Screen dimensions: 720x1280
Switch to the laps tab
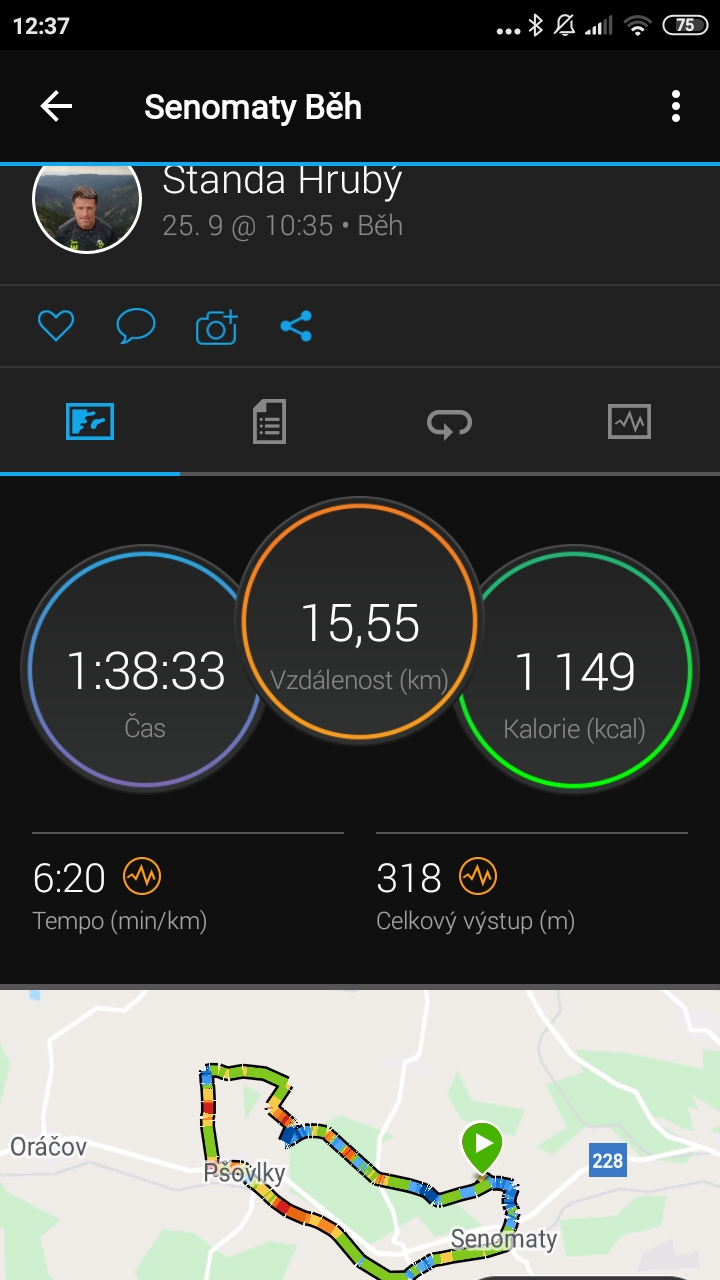pos(449,422)
